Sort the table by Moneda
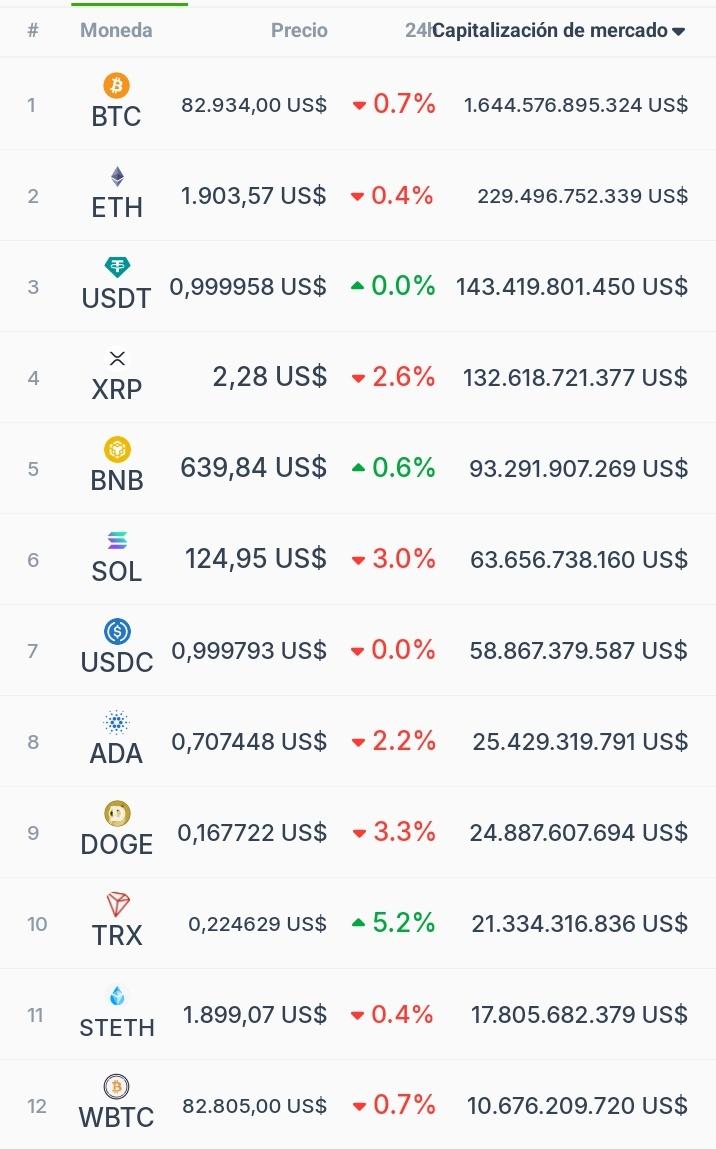Image resolution: width=716 pixels, height=1149 pixels. [116, 31]
